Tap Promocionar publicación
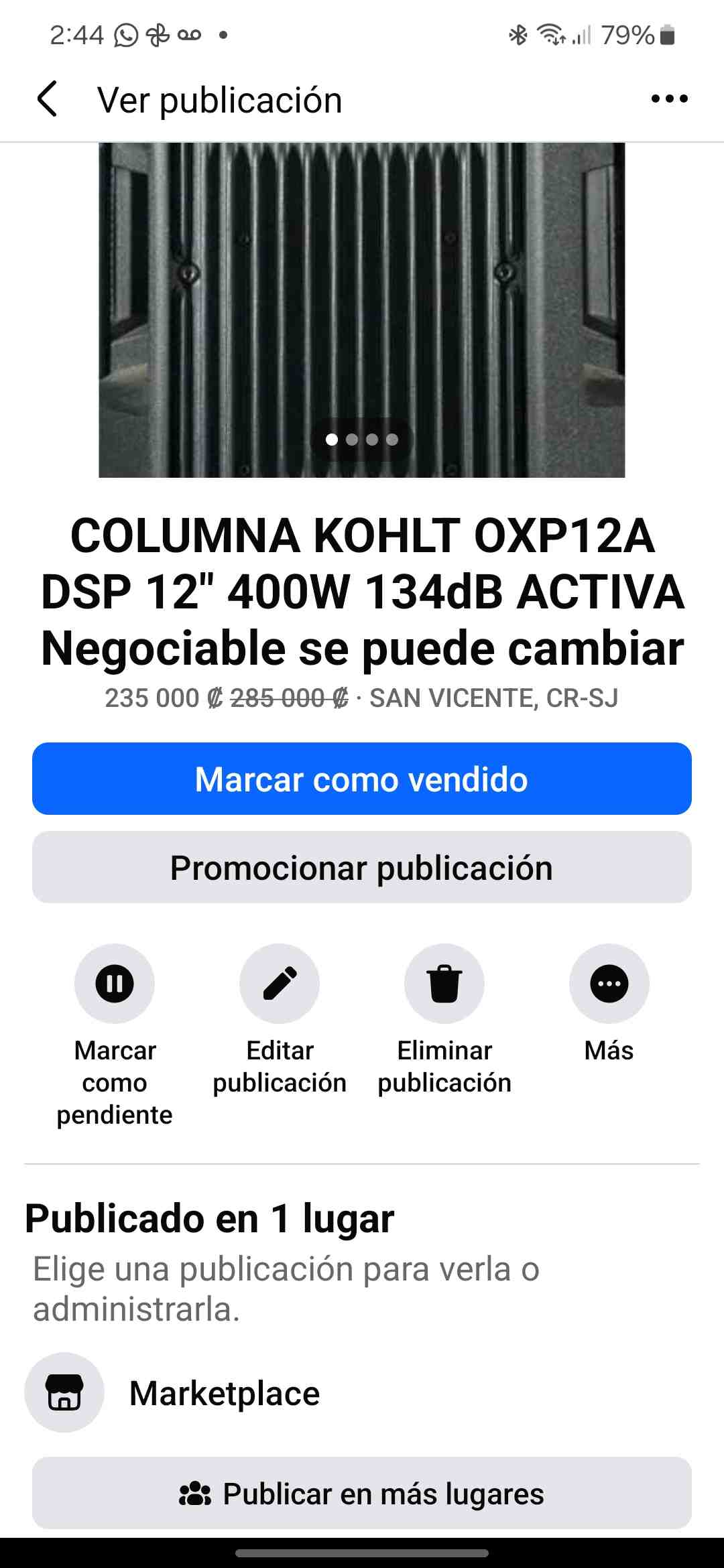Image resolution: width=724 pixels, height=1568 pixels. (362, 868)
